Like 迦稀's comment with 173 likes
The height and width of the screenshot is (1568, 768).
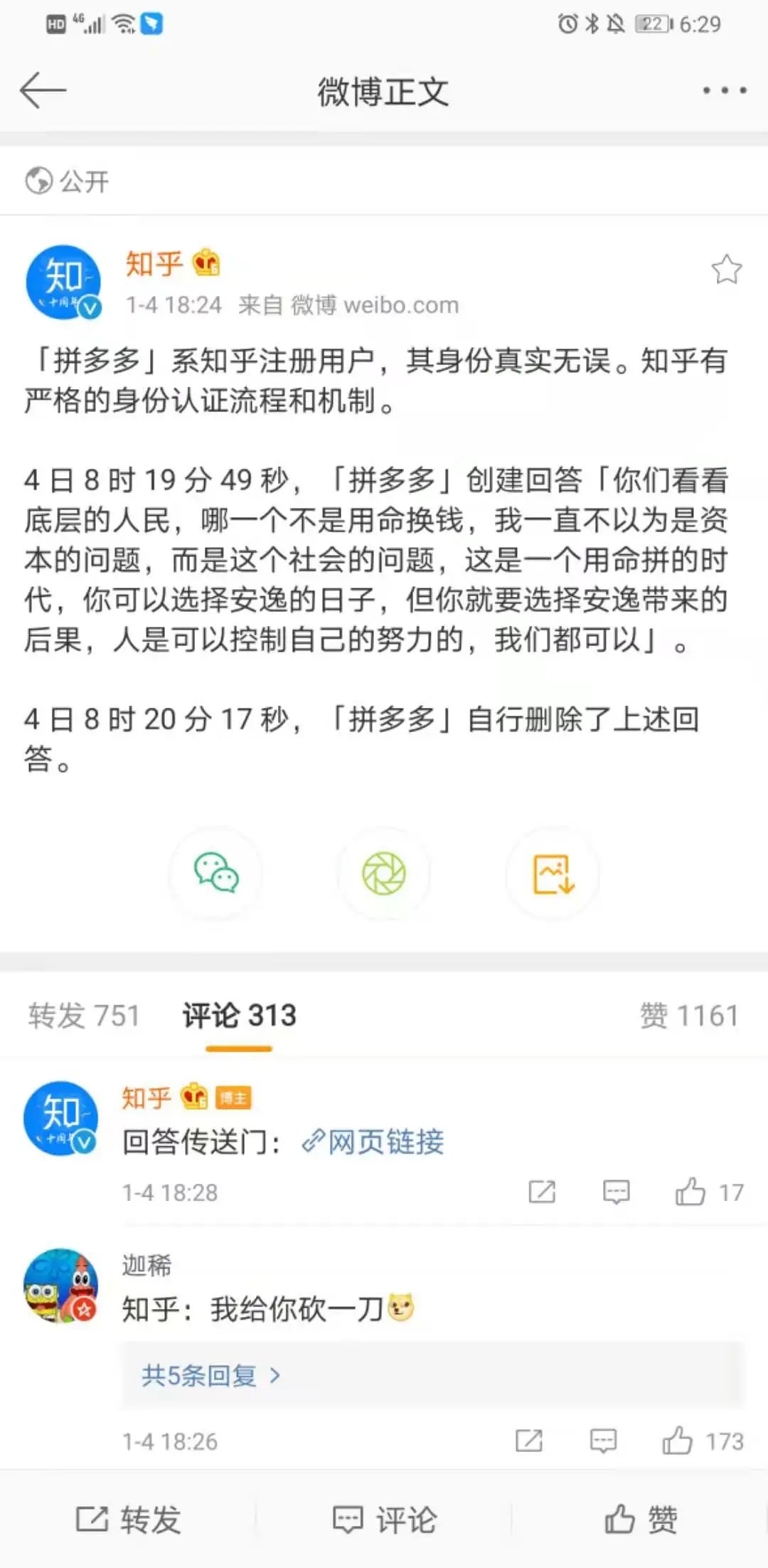678,1441
